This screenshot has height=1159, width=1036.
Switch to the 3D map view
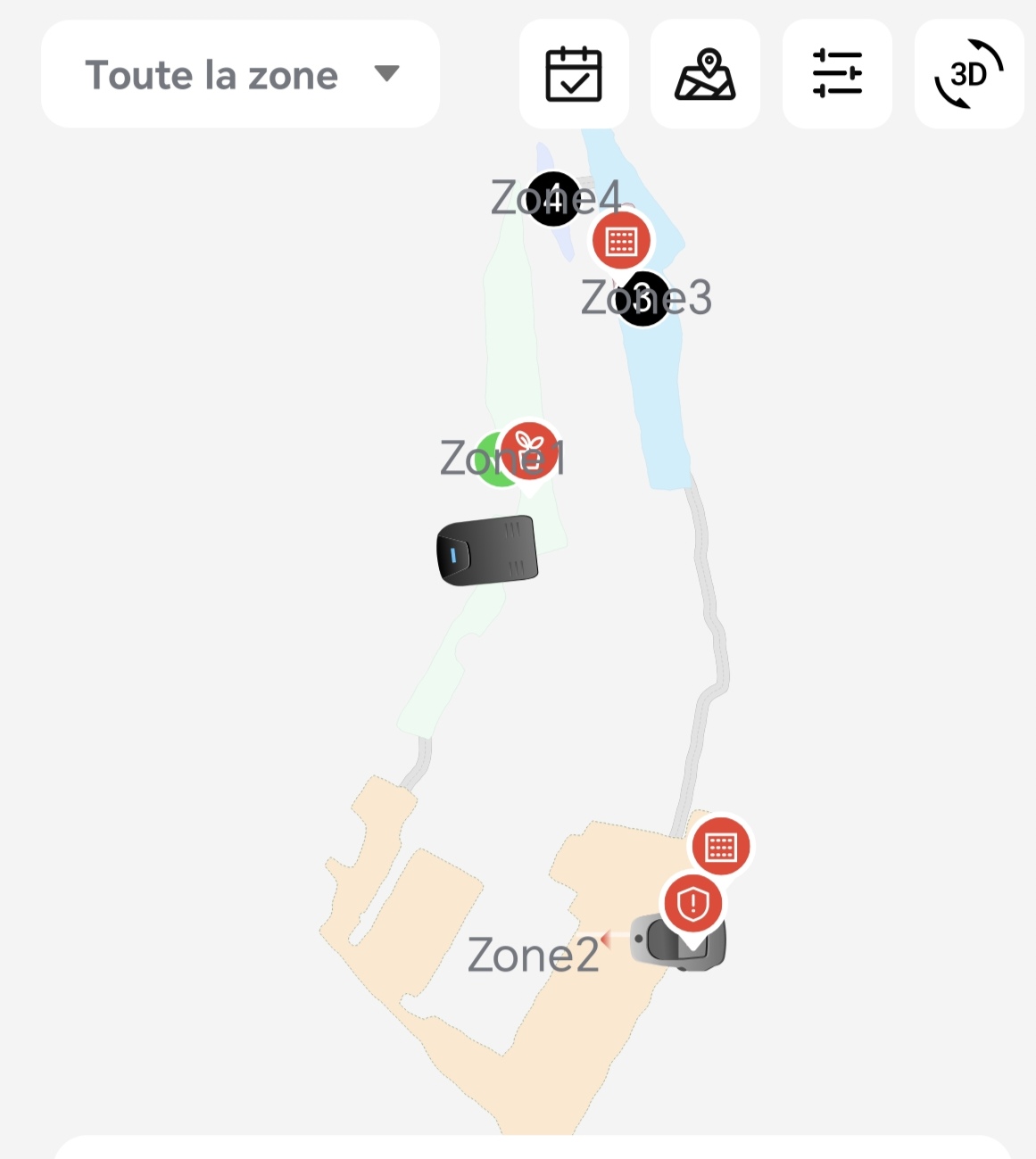(x=969, y=74)
